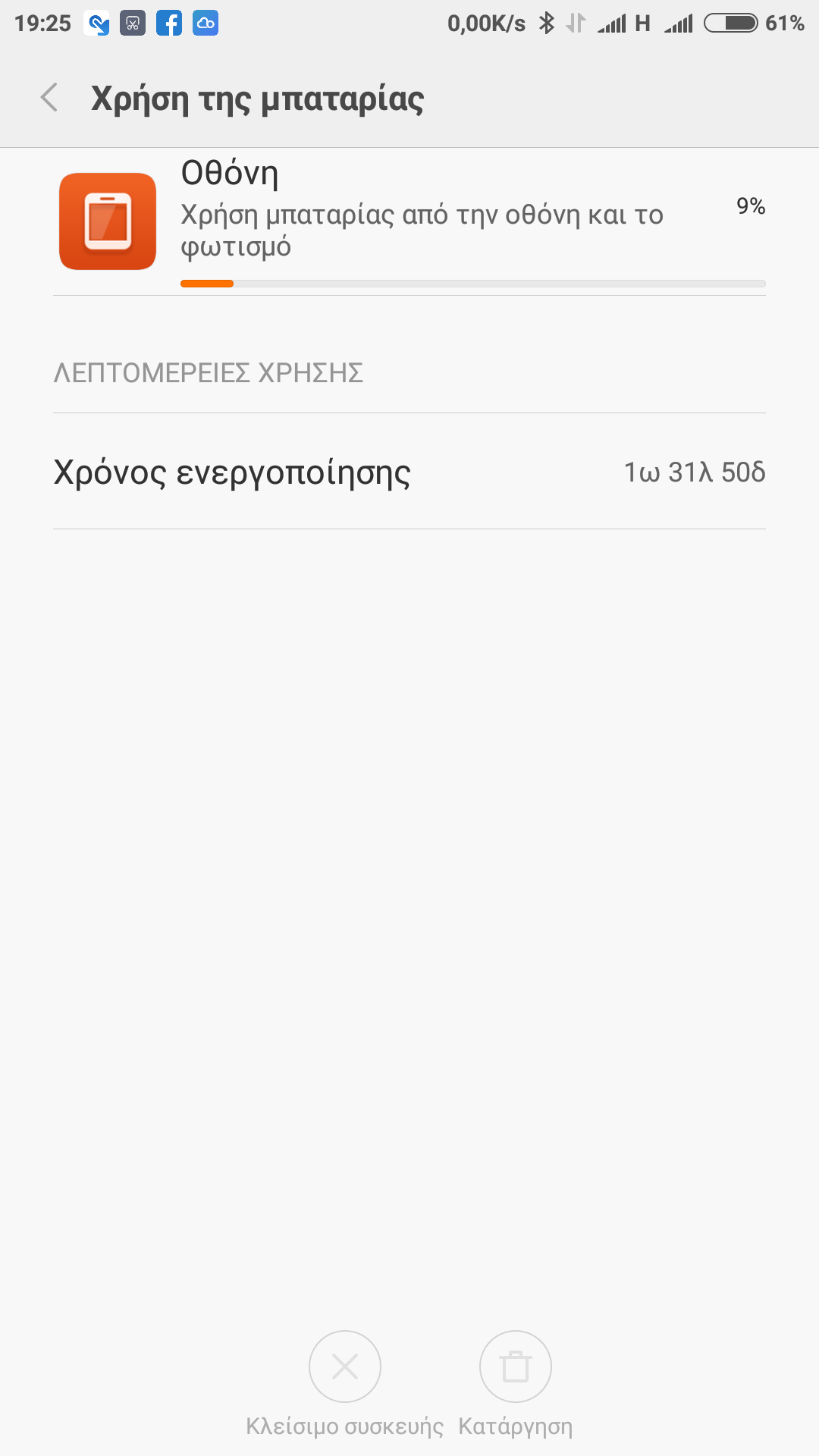Go back from the battery usage screen
Image resolution: width=819 pixels, height=1456 pixels.
click(50, 98)
